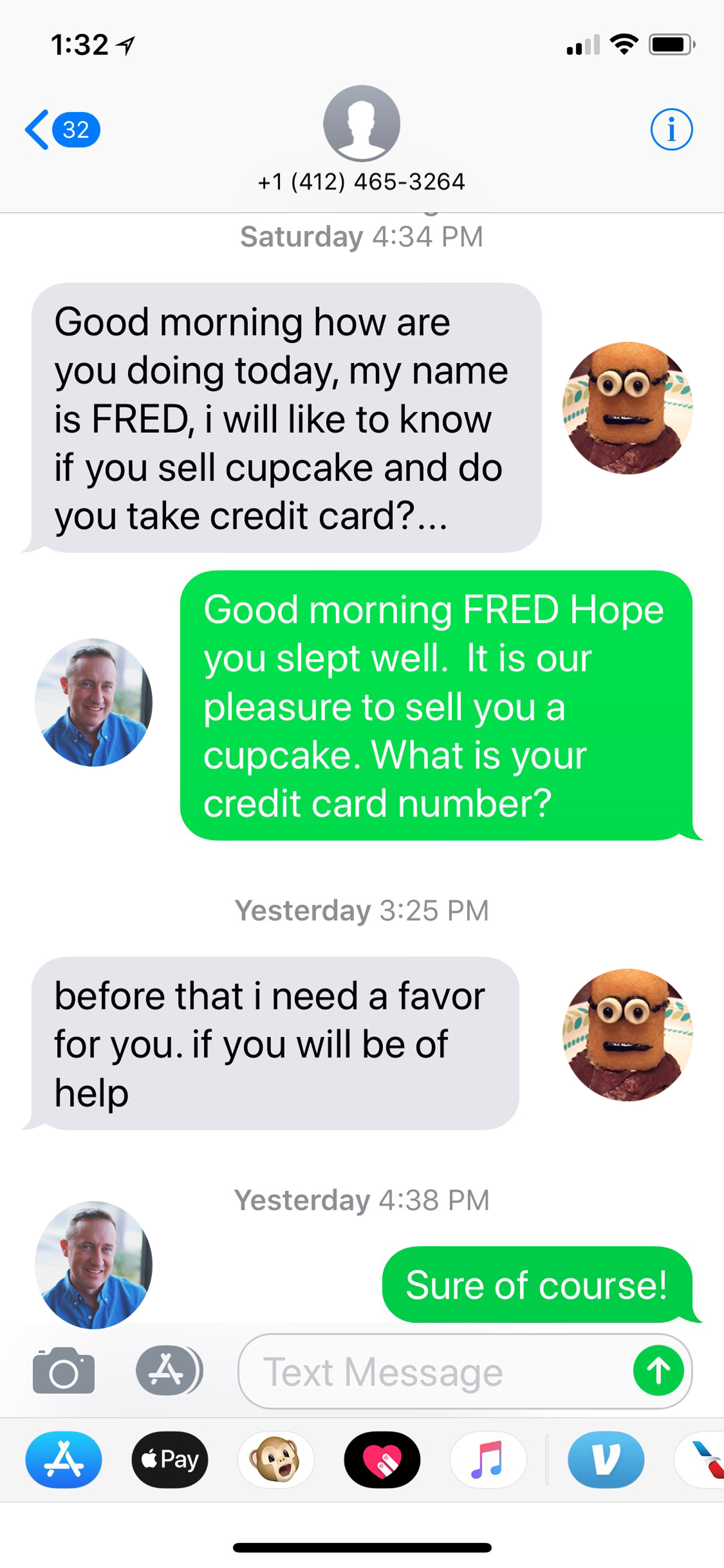This screenshot has width=724, height=1568.
Task: Open conversation details info button
Action: tap(671, 130)
